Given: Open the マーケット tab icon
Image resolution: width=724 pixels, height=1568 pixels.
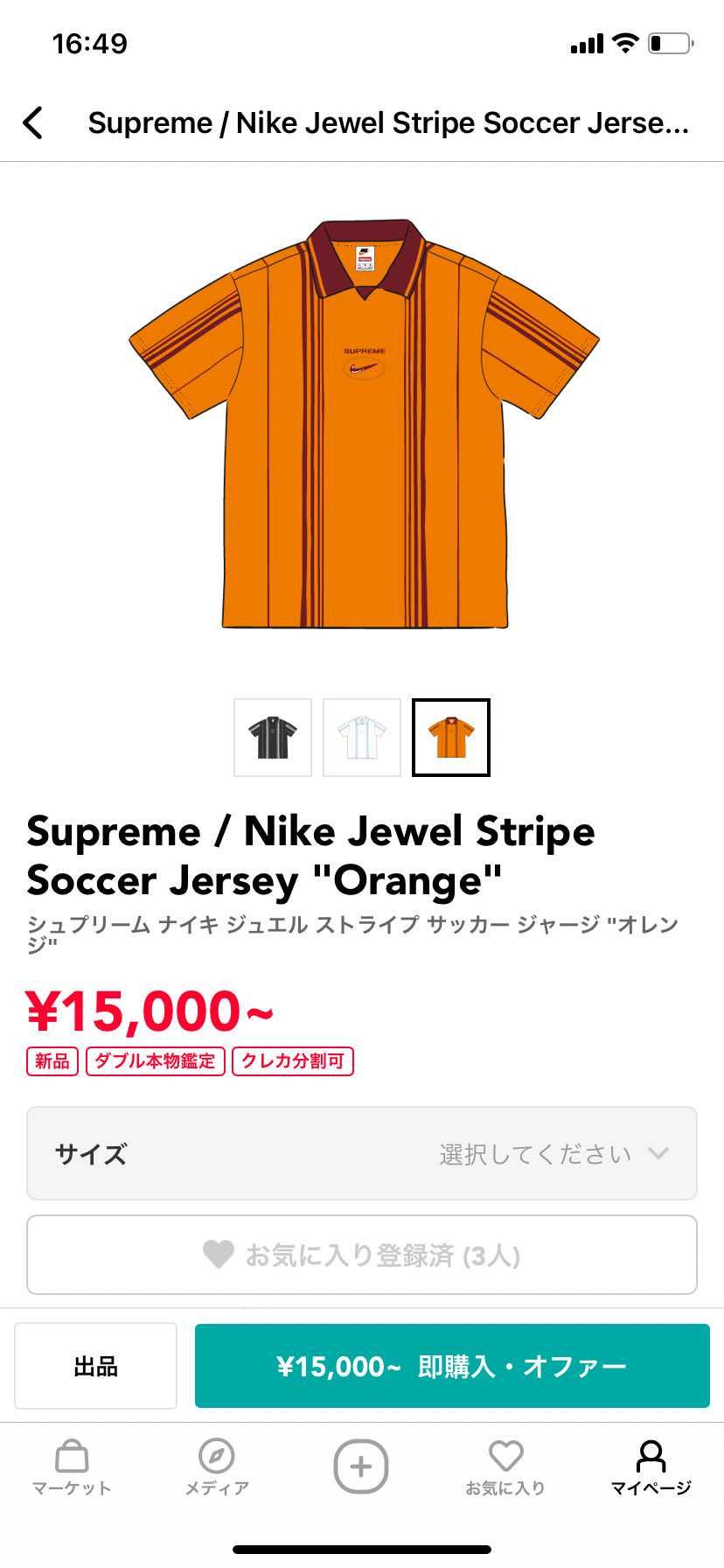Looking at the screenshot, I should click(x=73, y=1459).
